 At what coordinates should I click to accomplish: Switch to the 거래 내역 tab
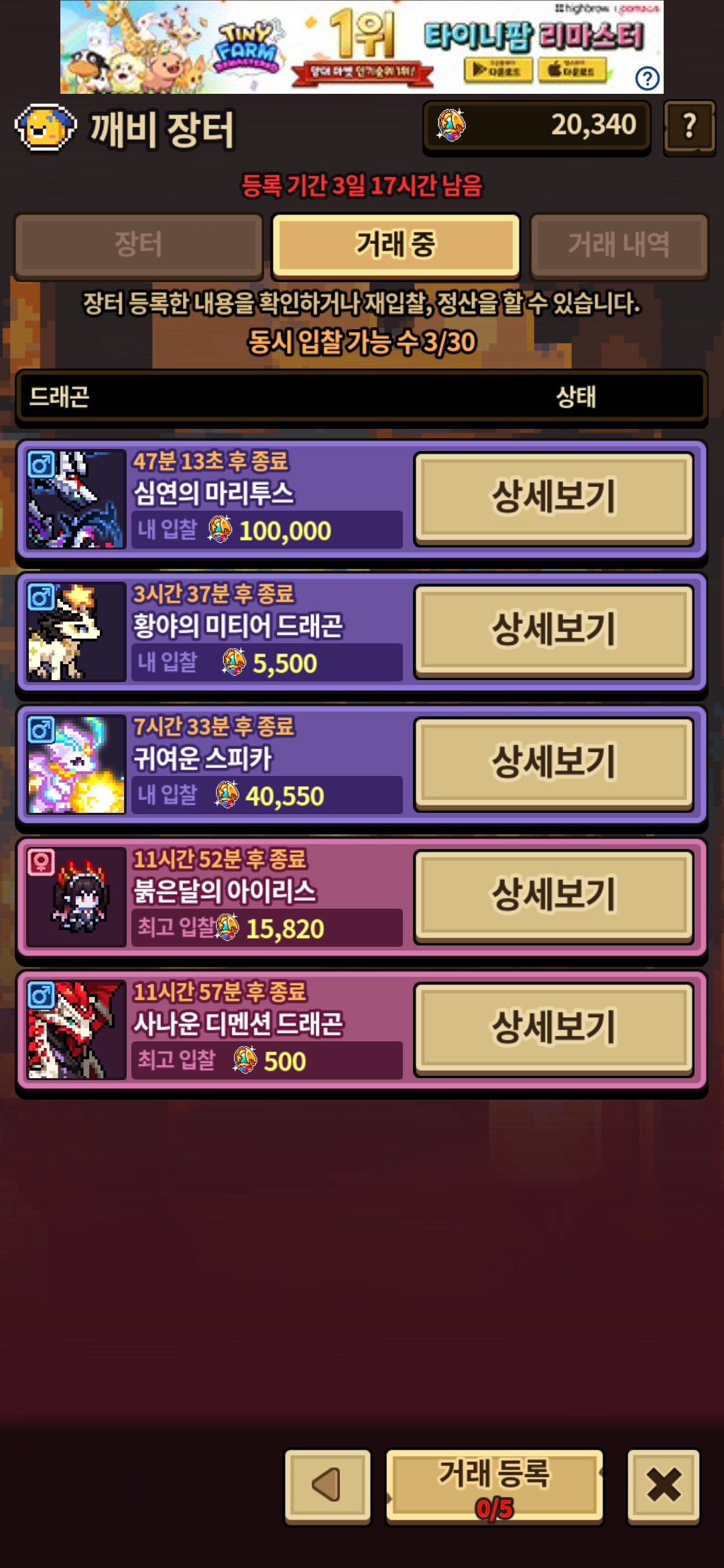tap(618, 245)
